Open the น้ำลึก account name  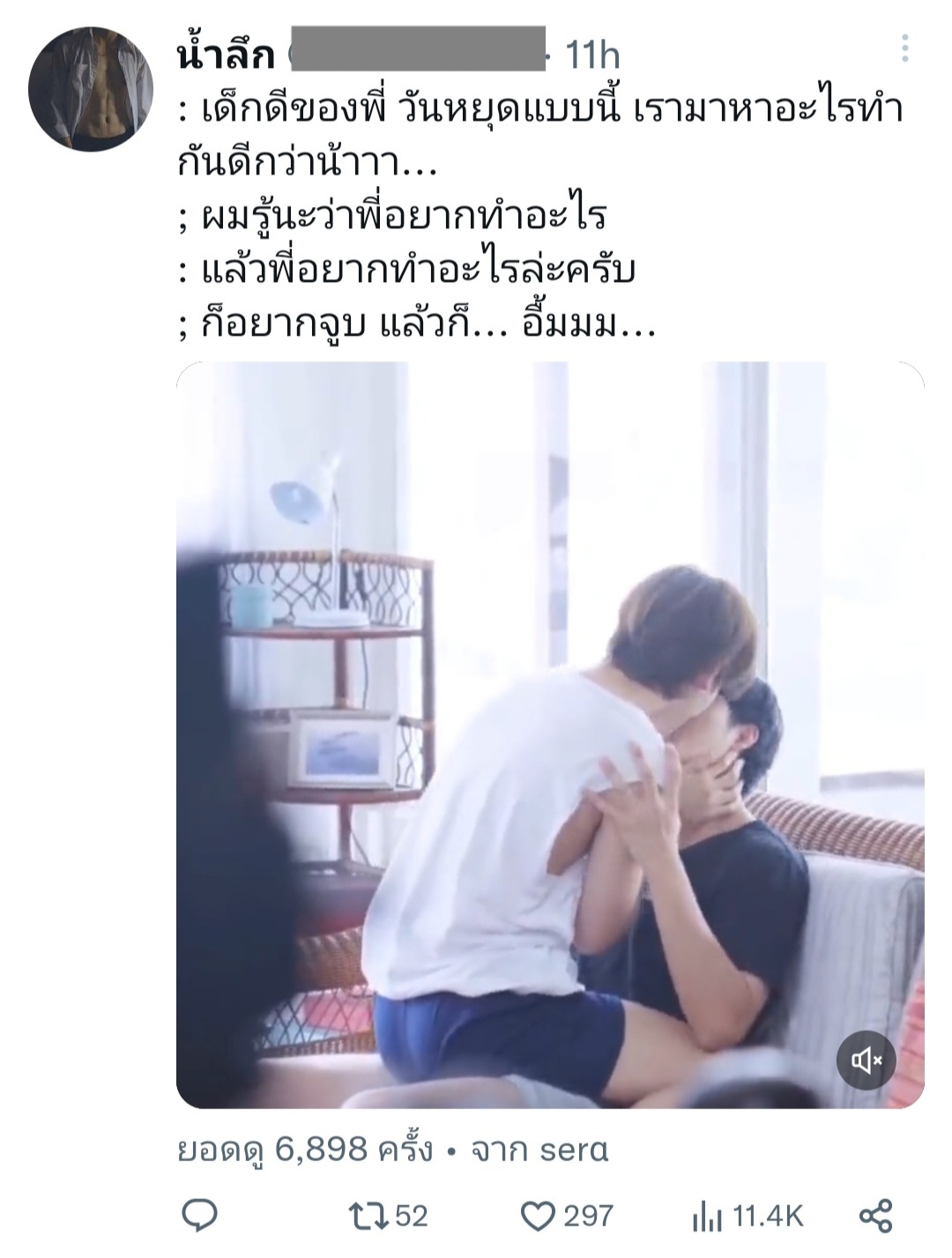click(x=226, y=55)
